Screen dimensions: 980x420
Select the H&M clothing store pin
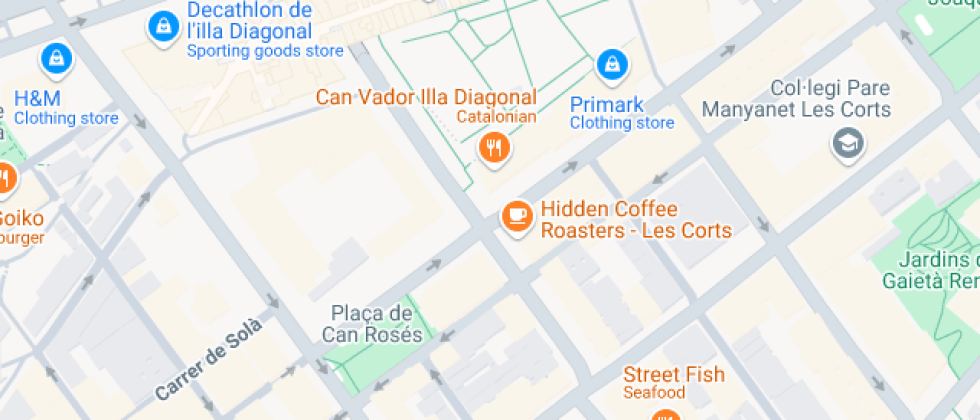[57, 59]
